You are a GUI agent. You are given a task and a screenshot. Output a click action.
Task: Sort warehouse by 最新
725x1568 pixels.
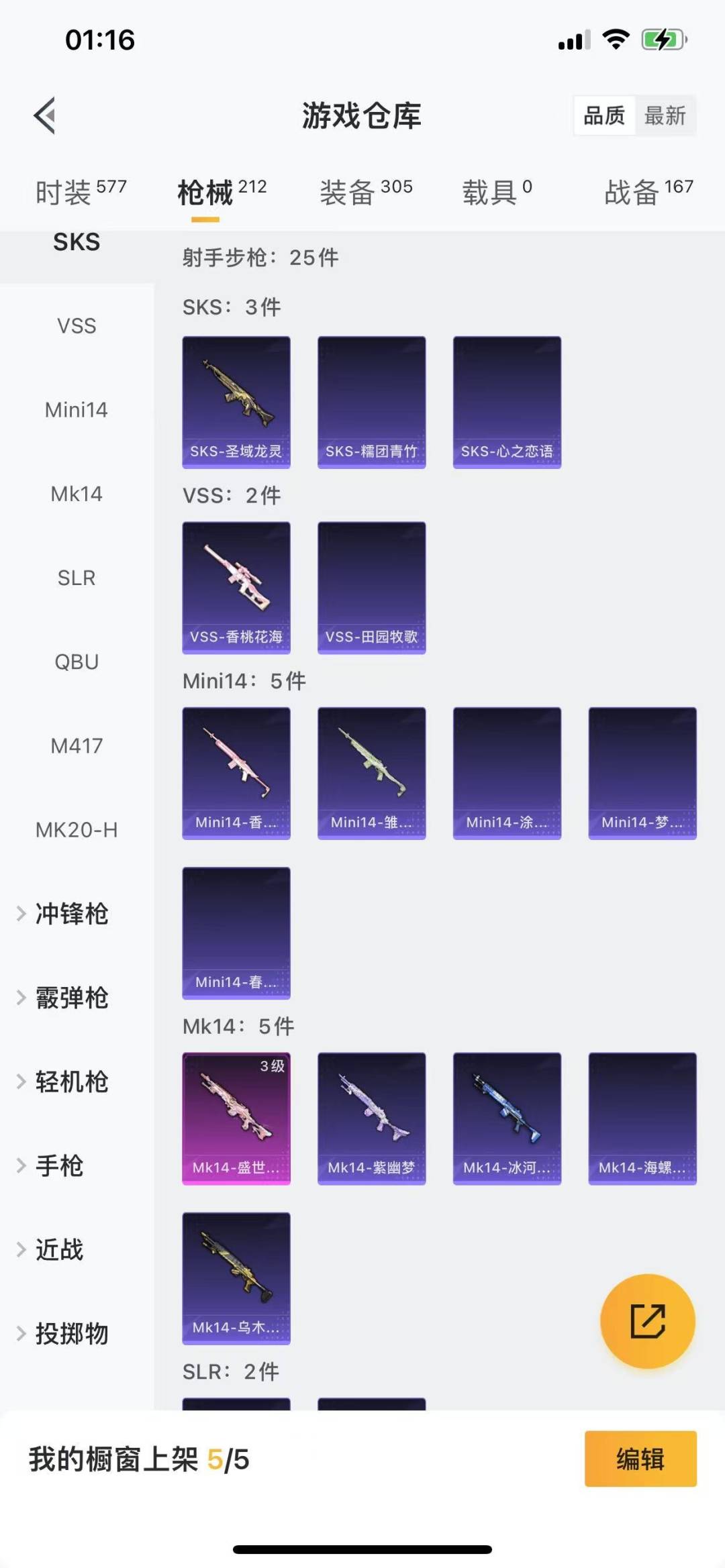665,116
